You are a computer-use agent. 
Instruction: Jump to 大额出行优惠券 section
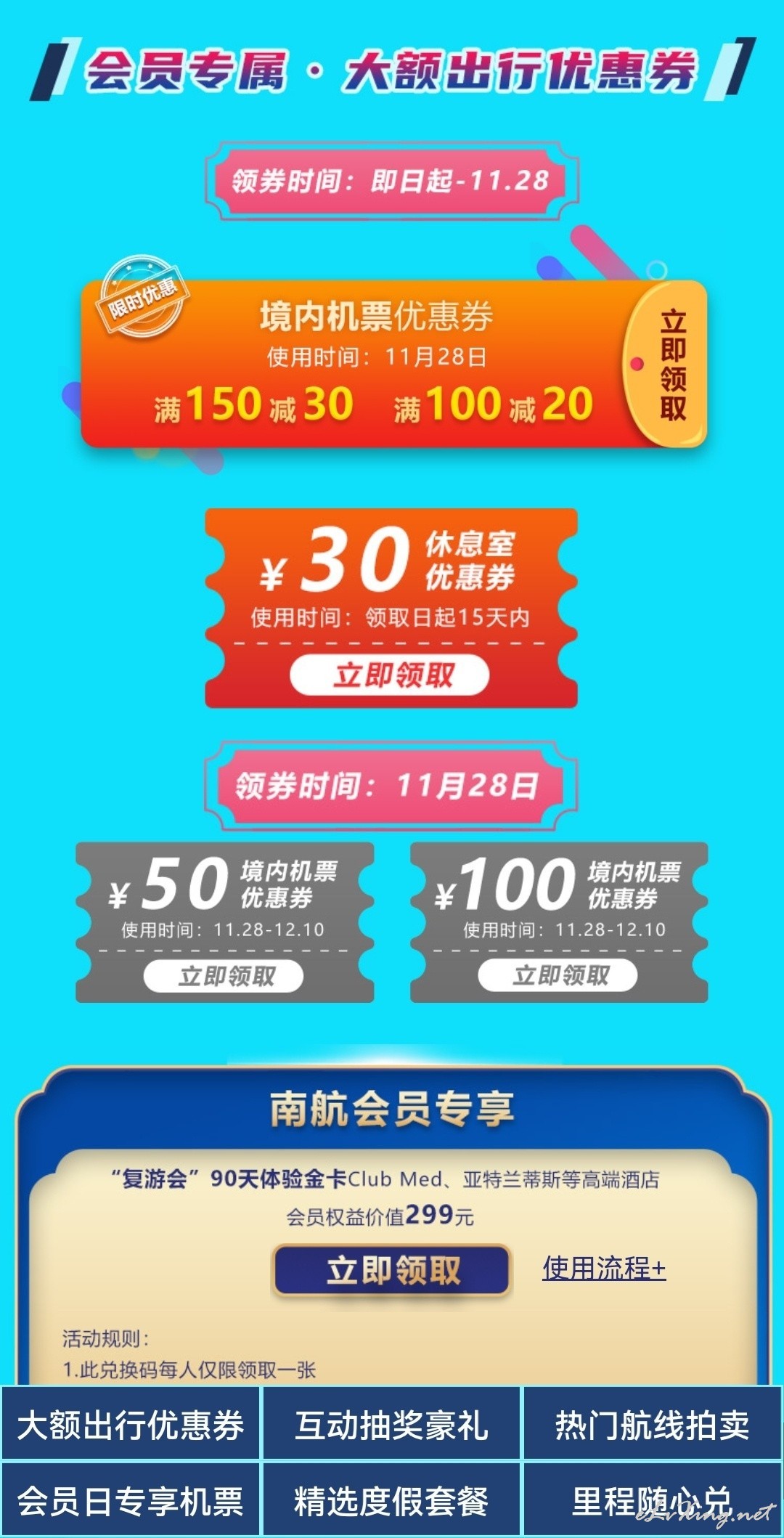131,1423
